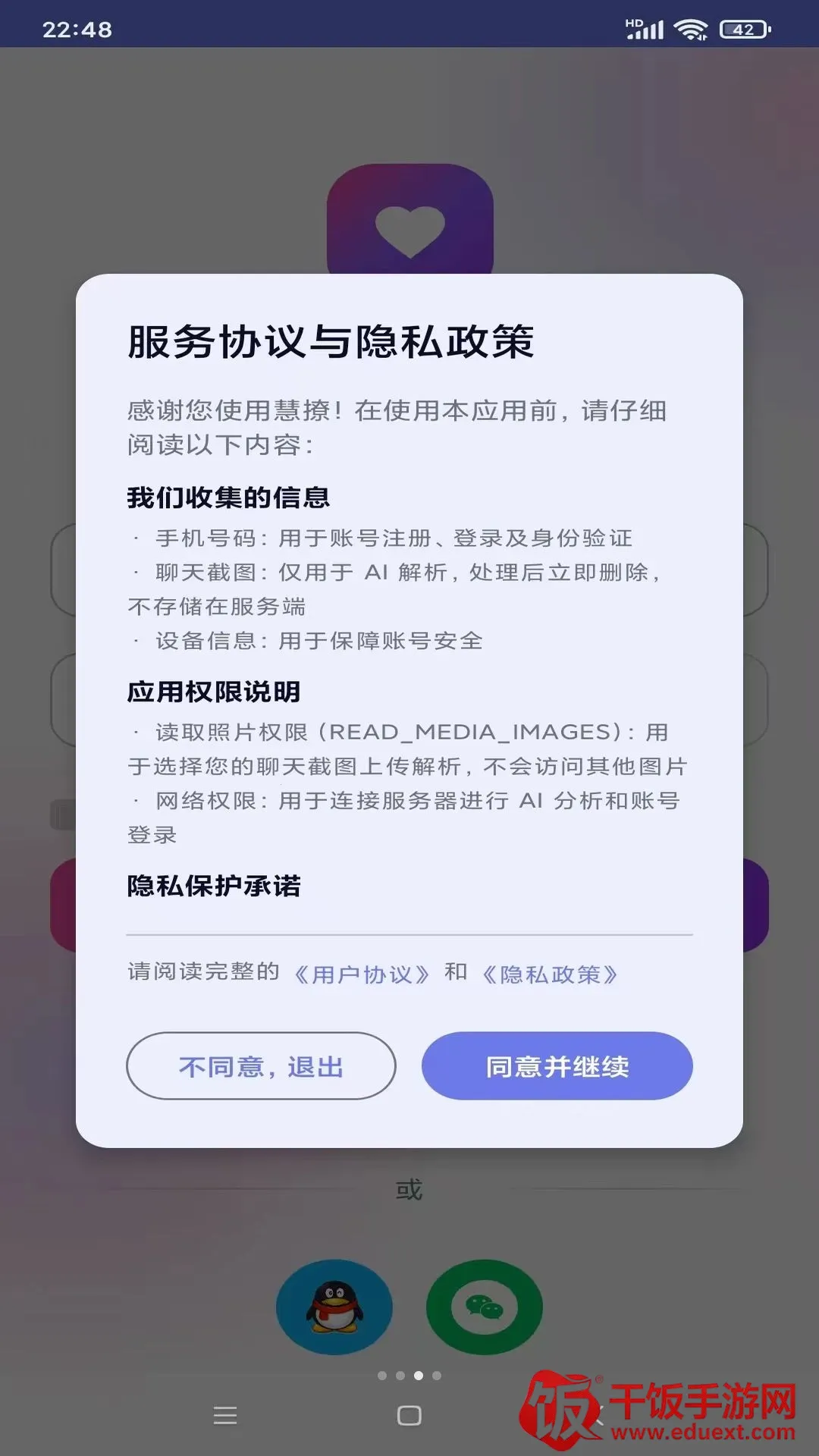This screenshot has width=819, height=1456.
Task: Tap the system home button
Action: [409, 1415]
